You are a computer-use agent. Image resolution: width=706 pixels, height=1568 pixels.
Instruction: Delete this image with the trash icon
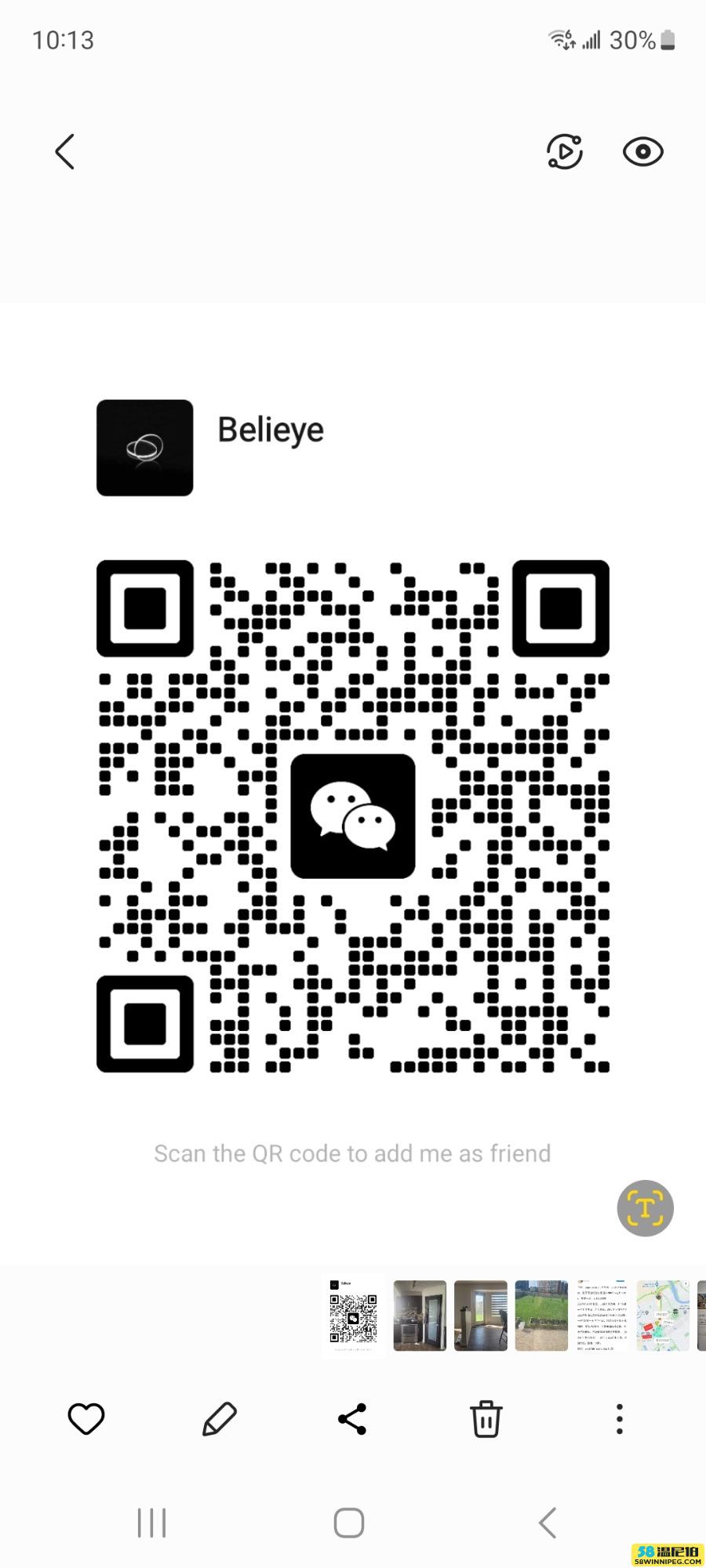[486, 1419]
